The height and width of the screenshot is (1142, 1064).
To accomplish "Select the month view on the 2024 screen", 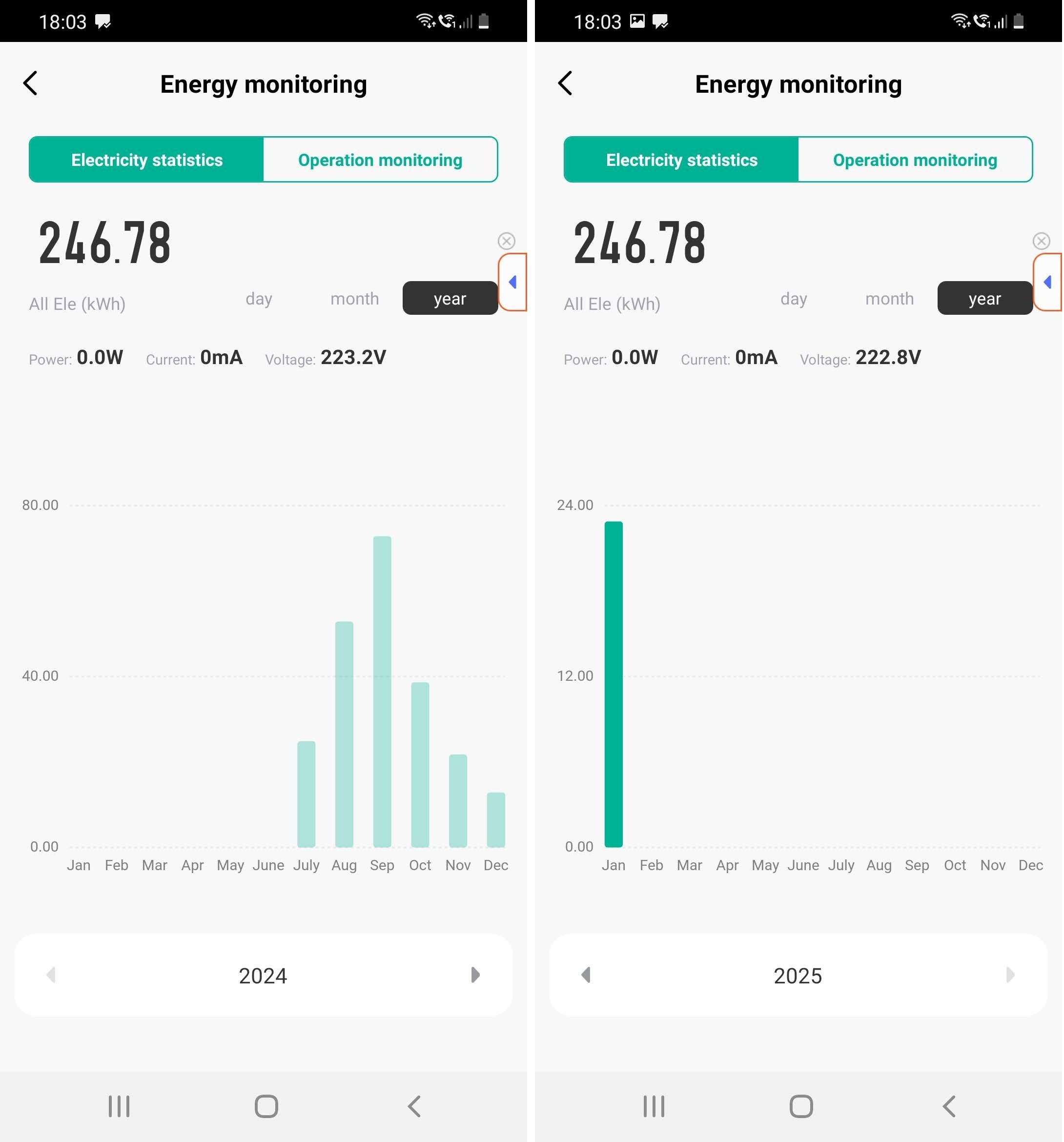I will tap(354, 299).
